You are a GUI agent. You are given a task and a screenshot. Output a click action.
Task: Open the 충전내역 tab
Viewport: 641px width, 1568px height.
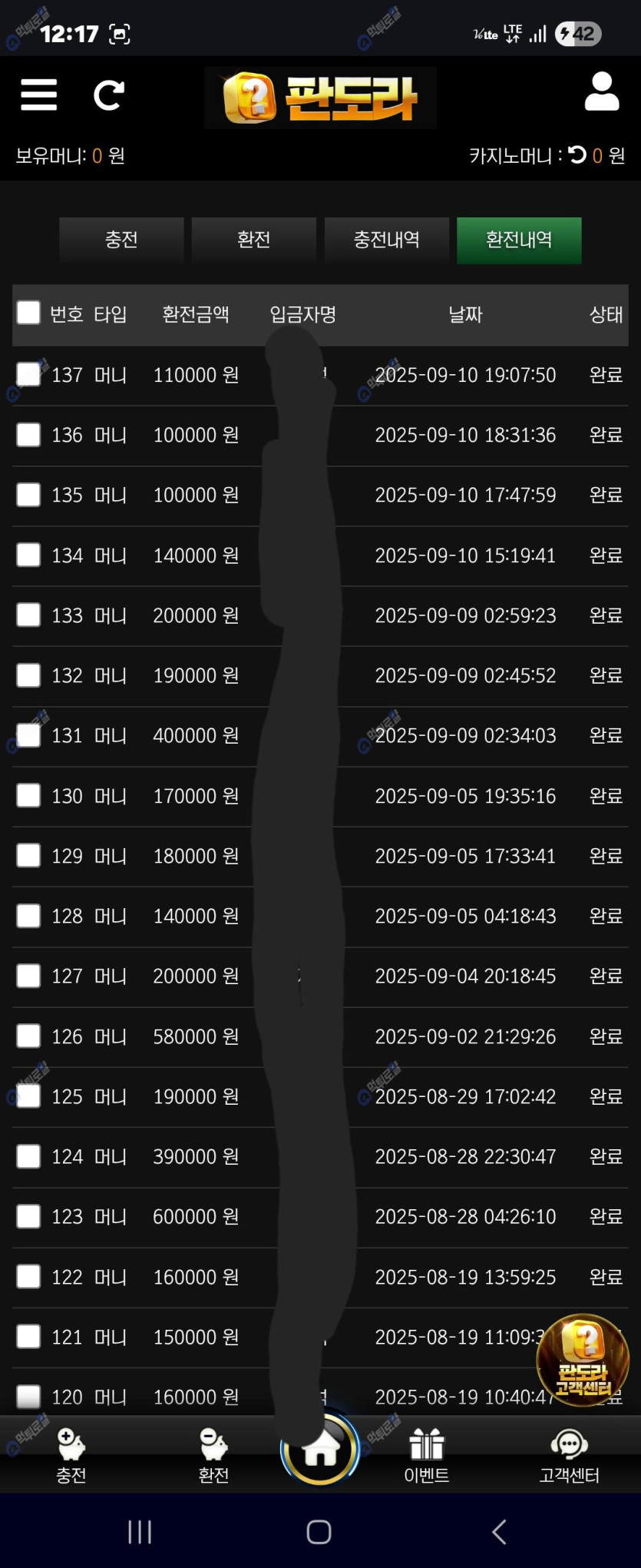click(x=386, y=240)
